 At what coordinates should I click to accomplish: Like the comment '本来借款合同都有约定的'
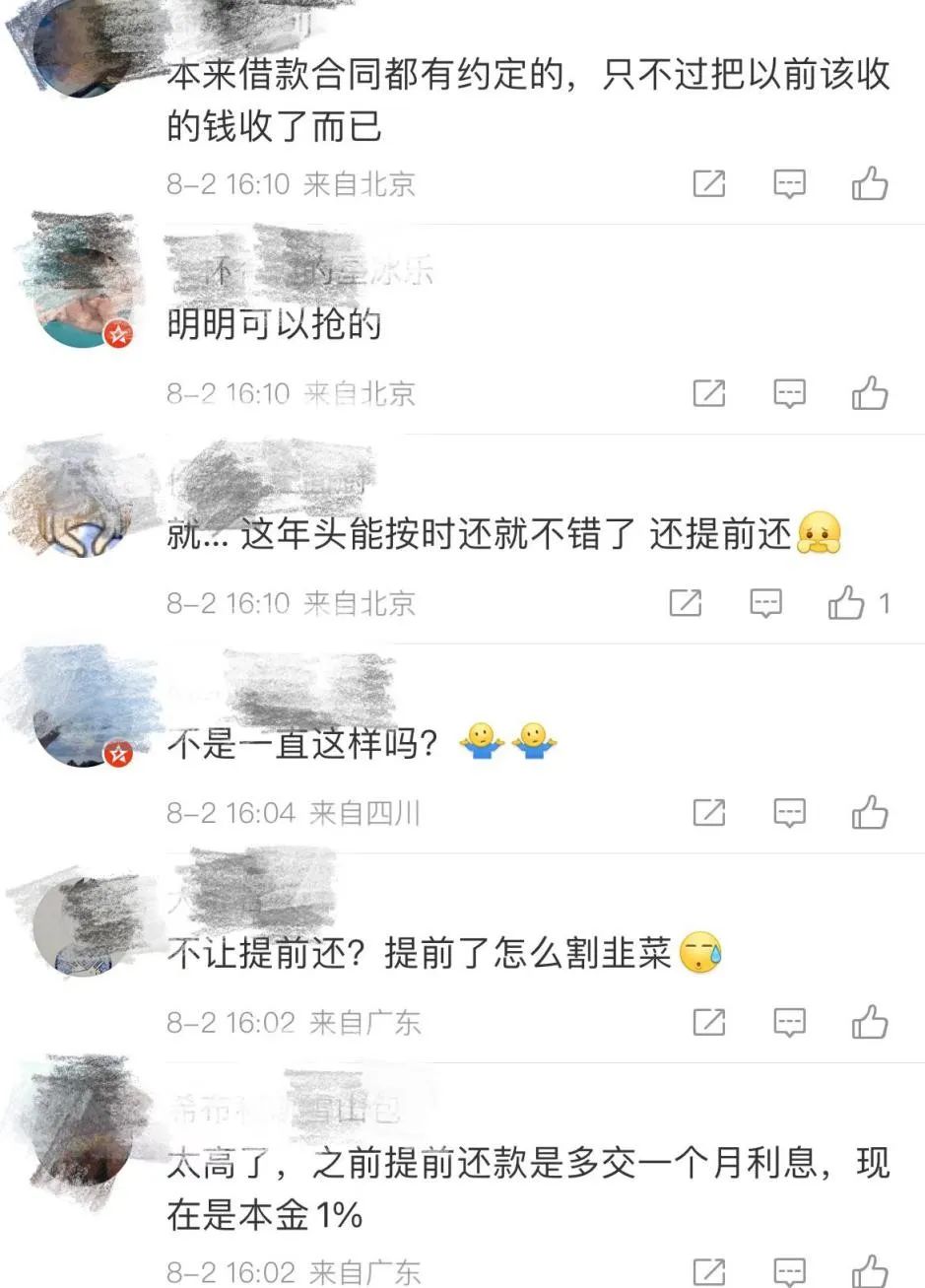coord(869,184)
